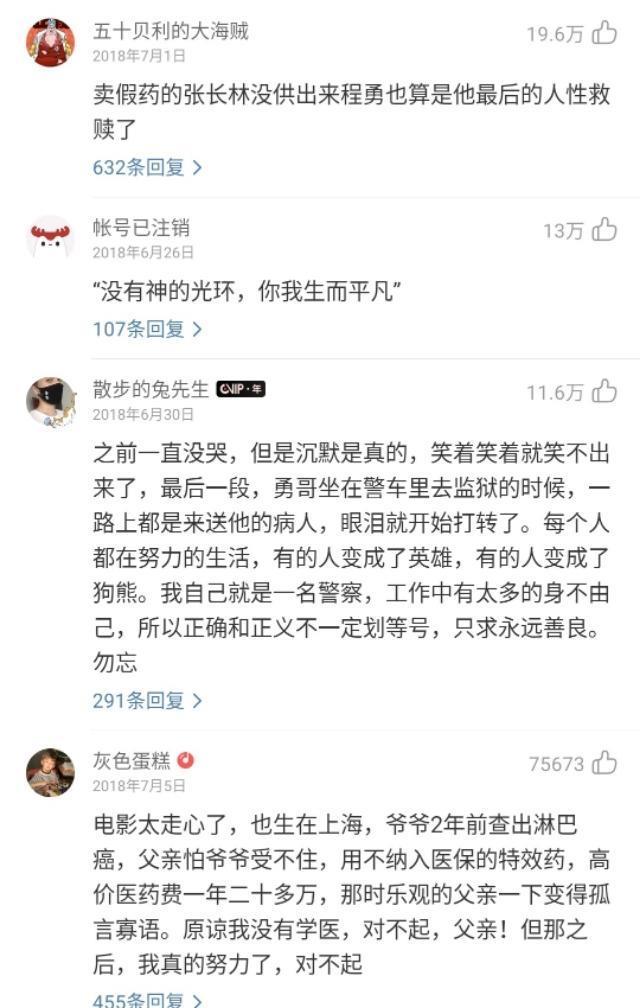The width and height of the screenshot is (640, 1008).
Task: Open 帐号已注销's avatar
Action: tap(50, 239)
